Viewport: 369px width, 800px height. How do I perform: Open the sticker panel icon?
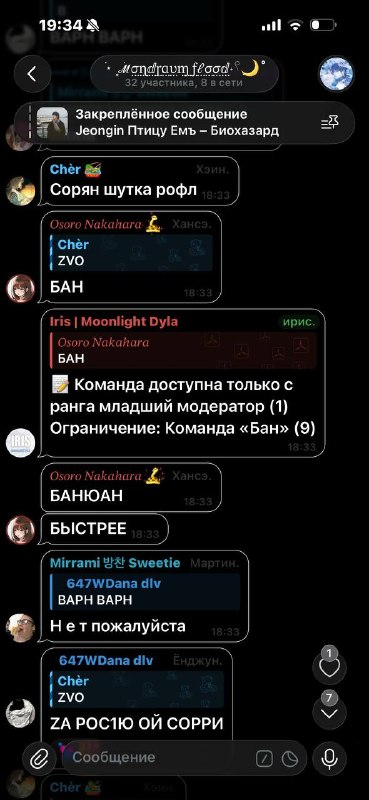coord(289,760)
